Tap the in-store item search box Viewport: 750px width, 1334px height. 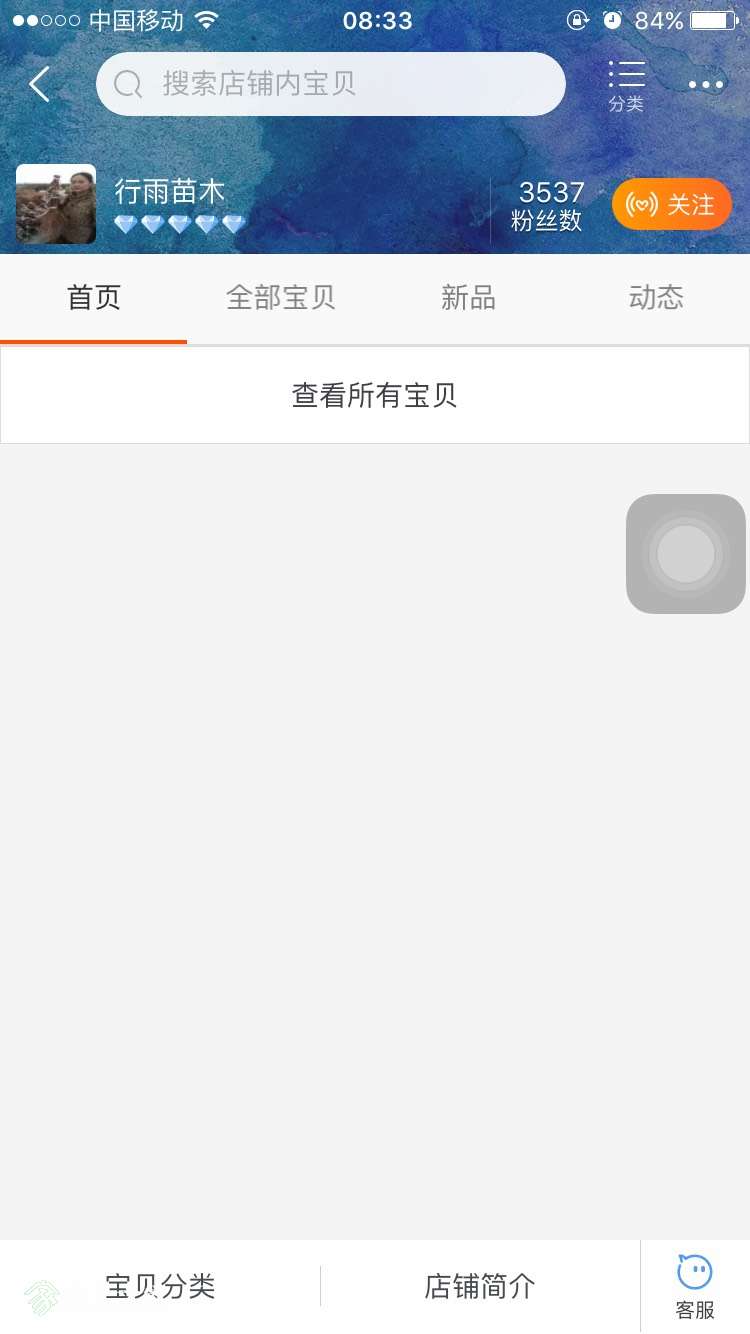330,84
